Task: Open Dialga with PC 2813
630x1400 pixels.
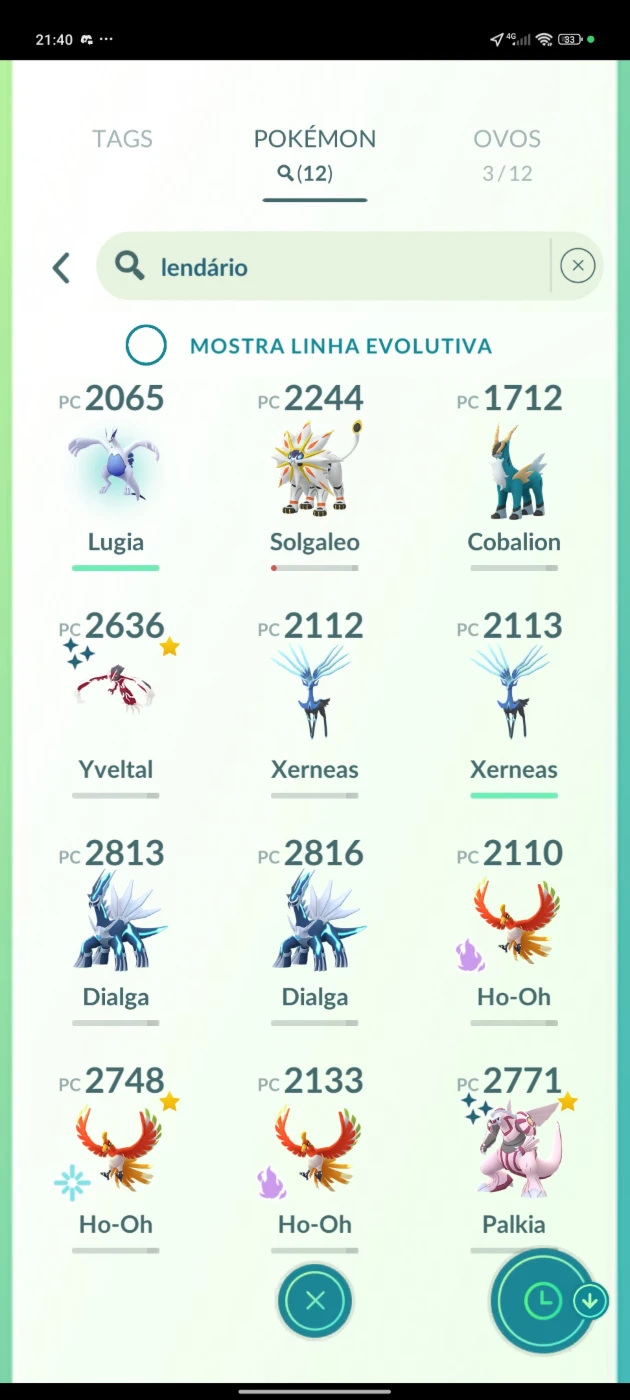Action: click(x=115, y=931)
